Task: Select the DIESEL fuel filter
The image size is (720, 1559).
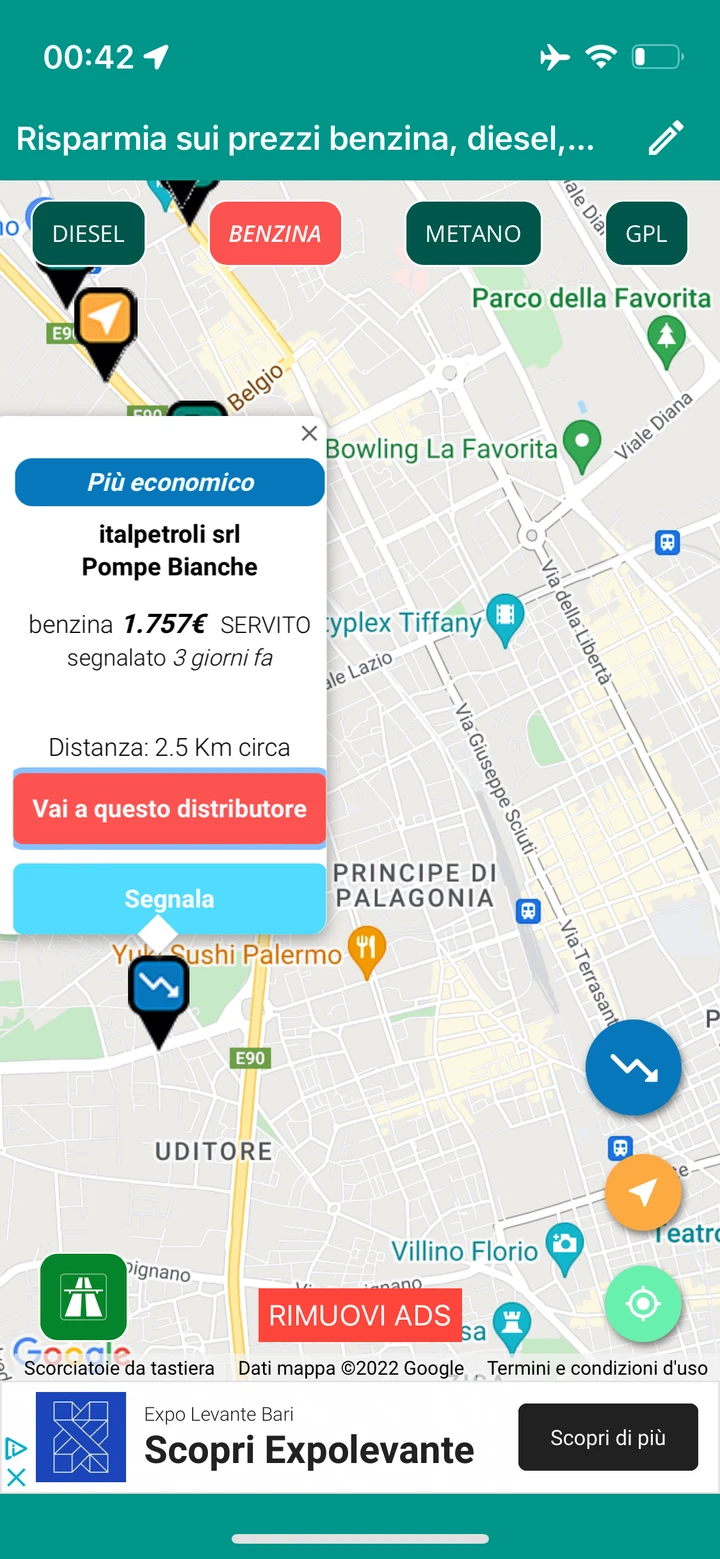Action: 88,234
